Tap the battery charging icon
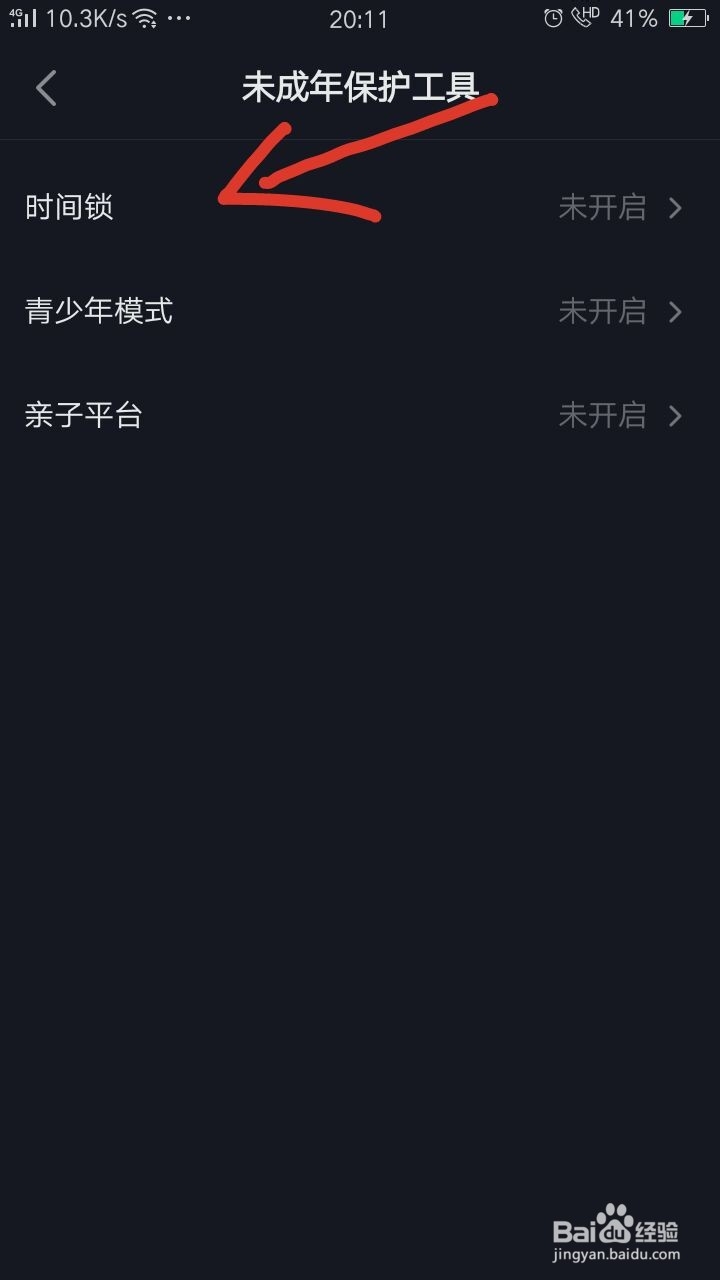The height and width of the screenshot is (1280, 720). coord(686,18)
